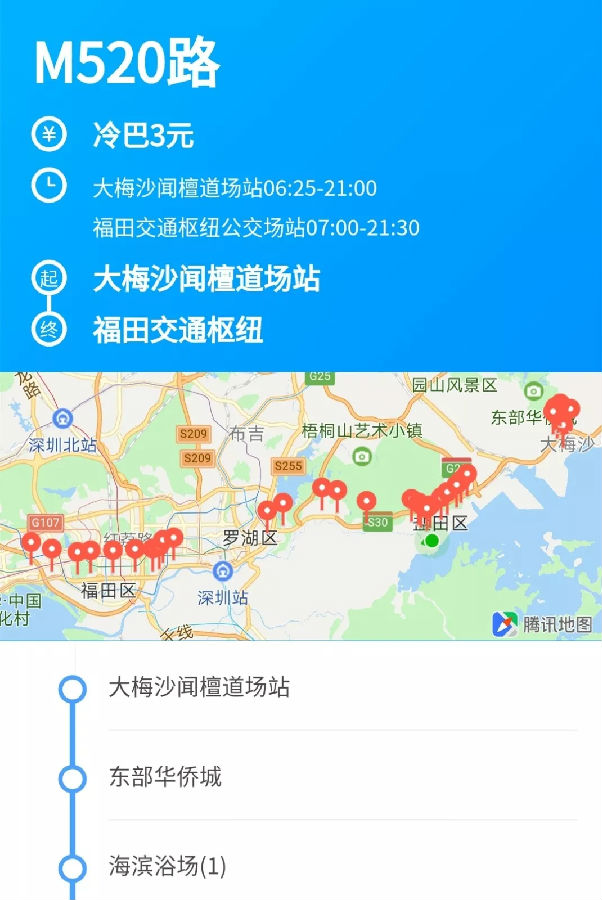This screenshot has width=602, height=900.
Task: Open the 大梅沙闻檀道场站 stop in the list
Action: tap(199, 688)
